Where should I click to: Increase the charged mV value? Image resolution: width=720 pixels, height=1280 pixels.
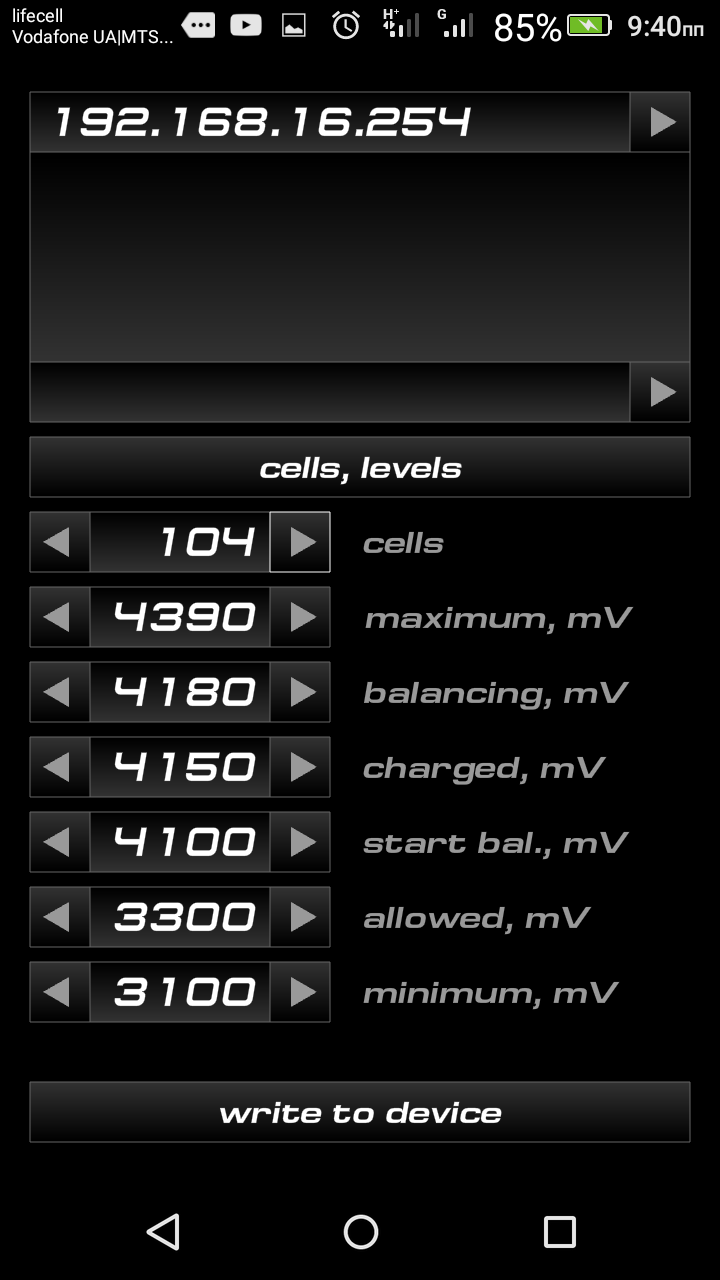pos(300,767)
